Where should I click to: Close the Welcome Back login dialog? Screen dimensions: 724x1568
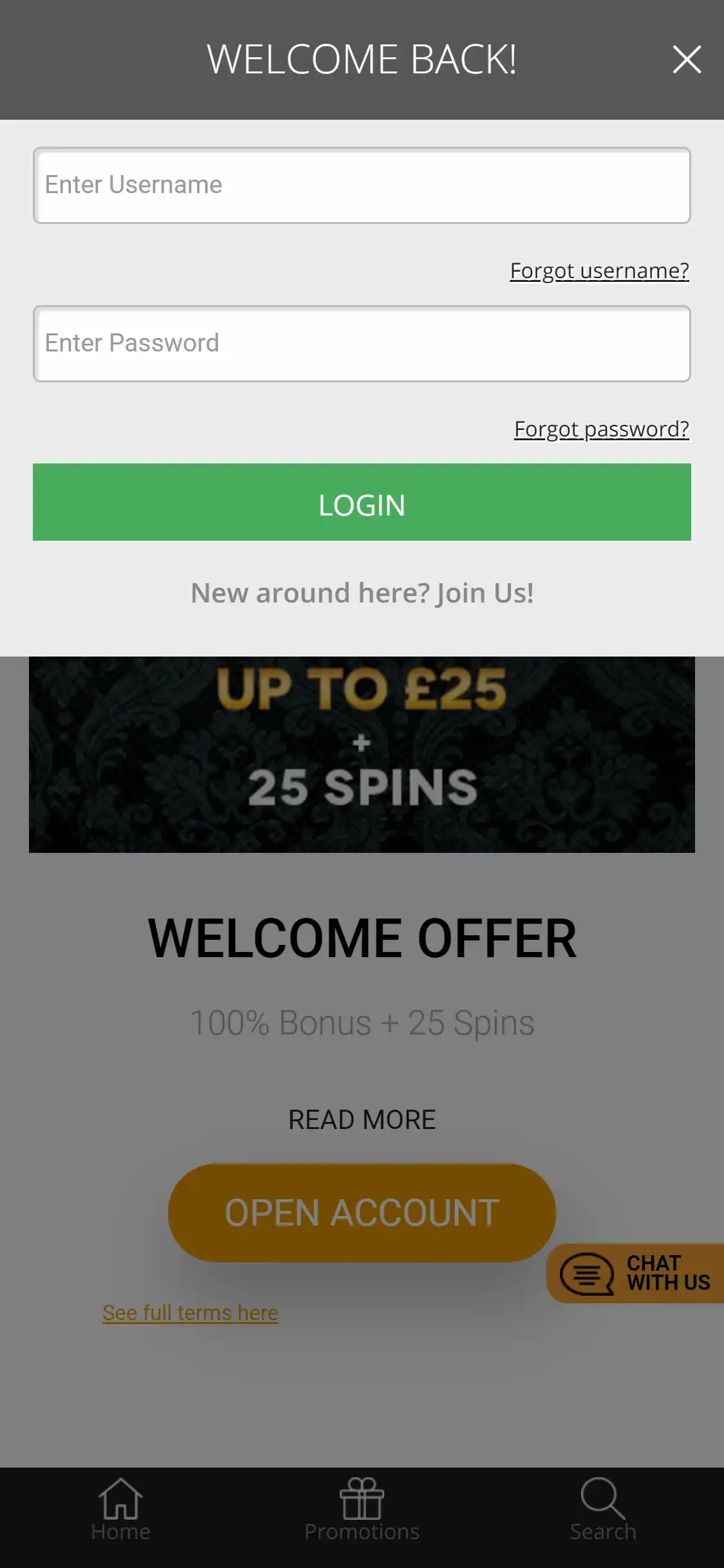(x=687, y=59)
